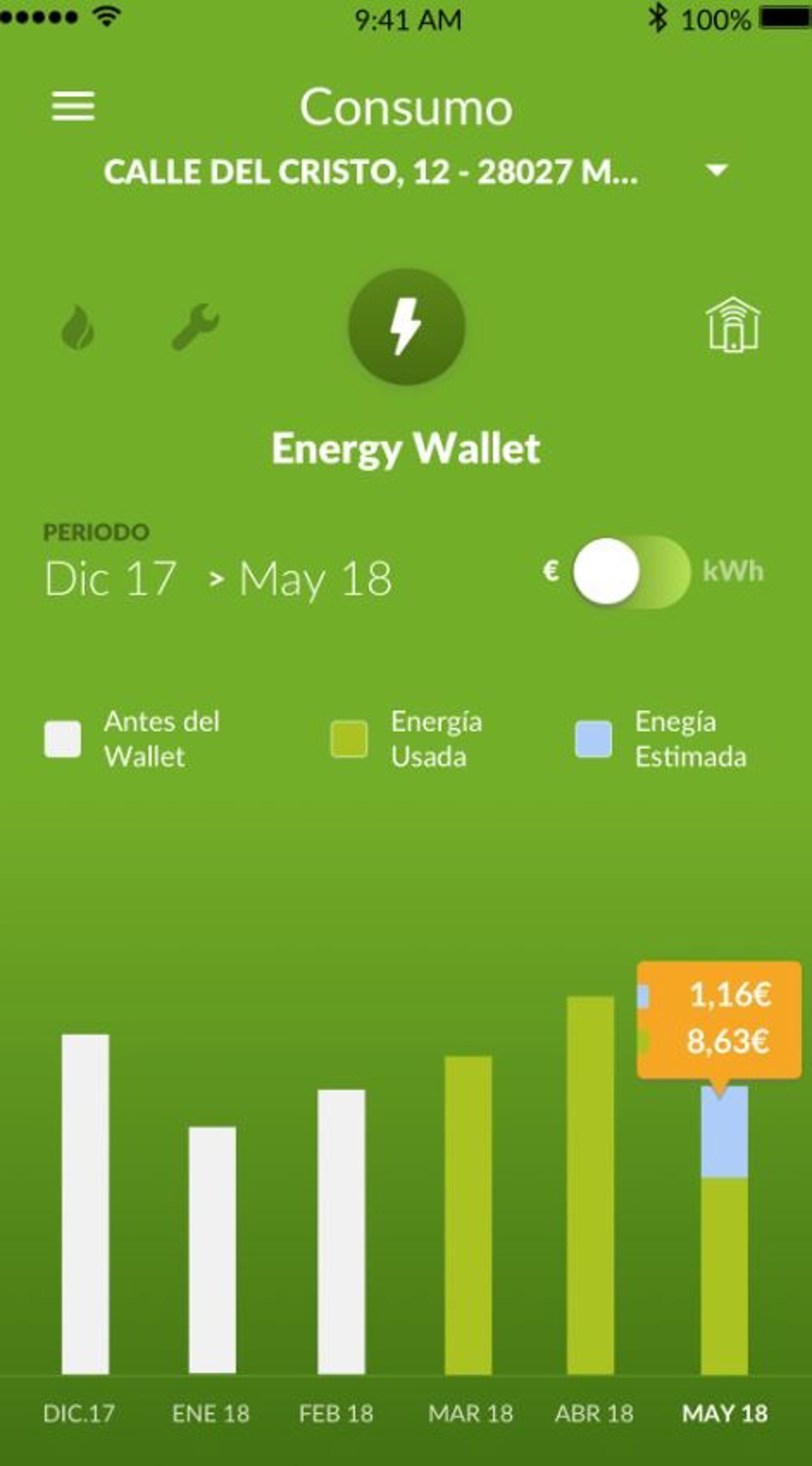812x1466 pixels.
Task: Select the DIC.17 consumption bar
Action: click(85, 1203)
